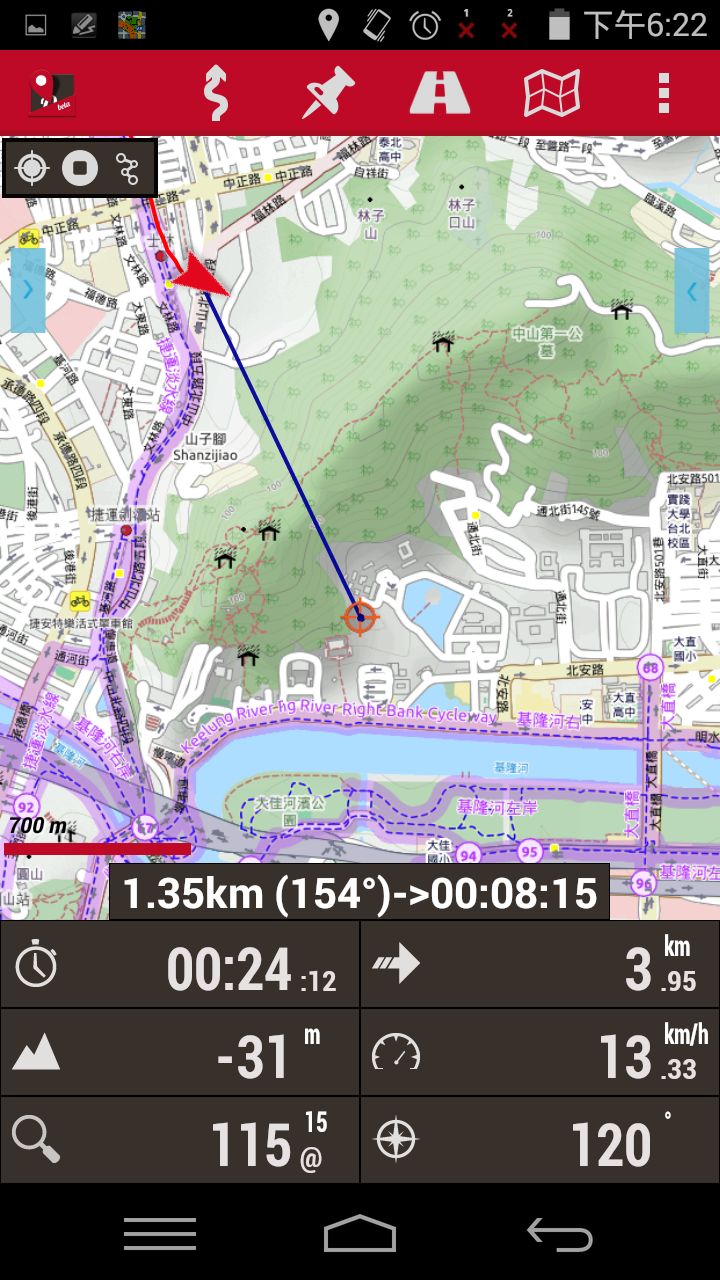Tap the system back button

click(560, 1235)
